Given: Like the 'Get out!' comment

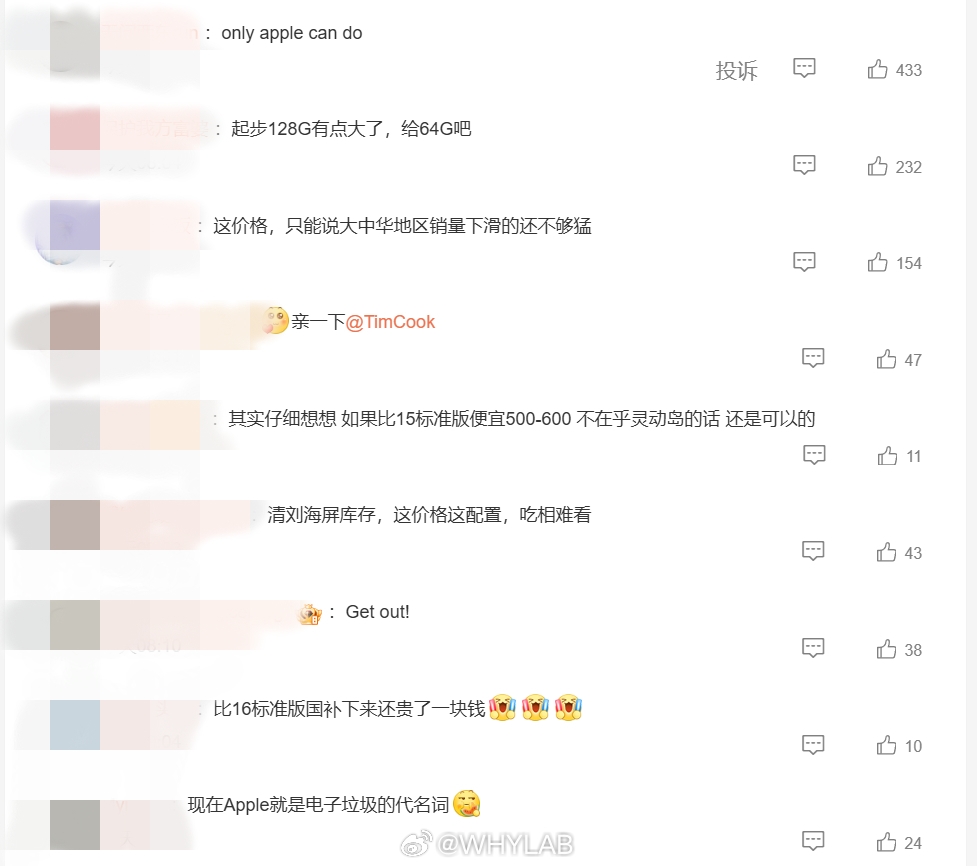Looking at the screenshot, I should click(887, 649).
